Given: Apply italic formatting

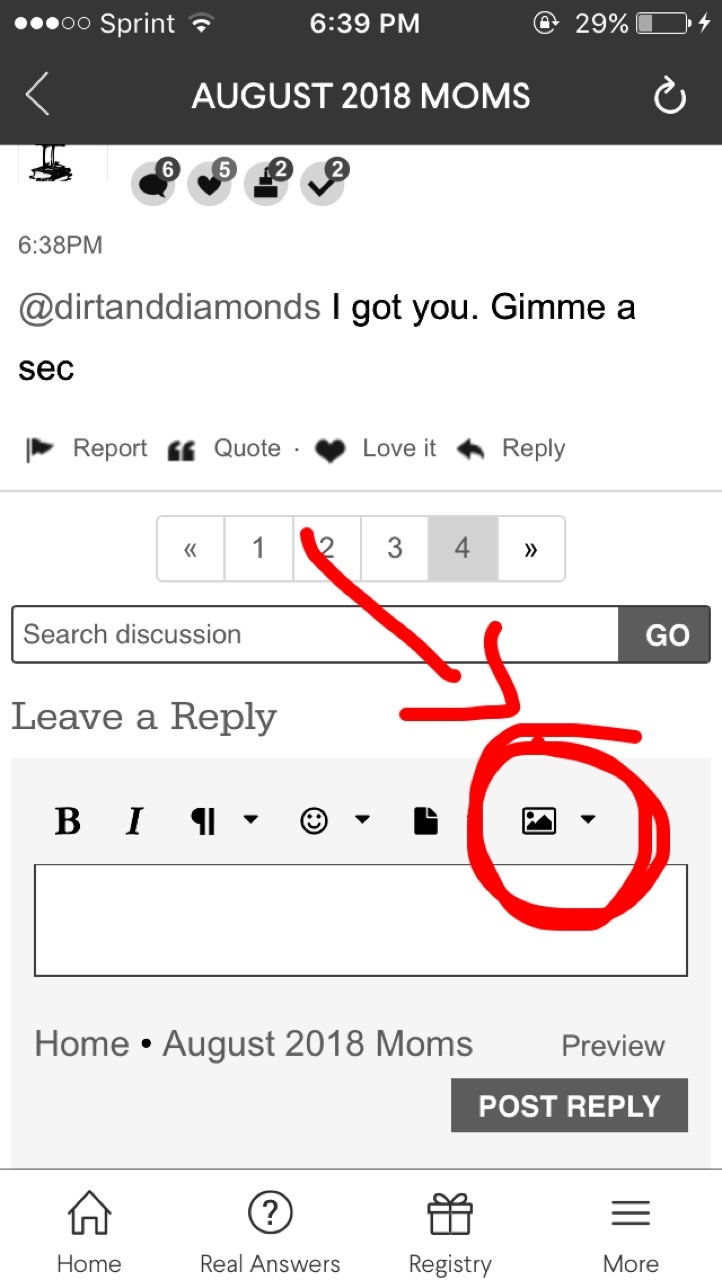Looking at the screenshot, I should (133, 821).
